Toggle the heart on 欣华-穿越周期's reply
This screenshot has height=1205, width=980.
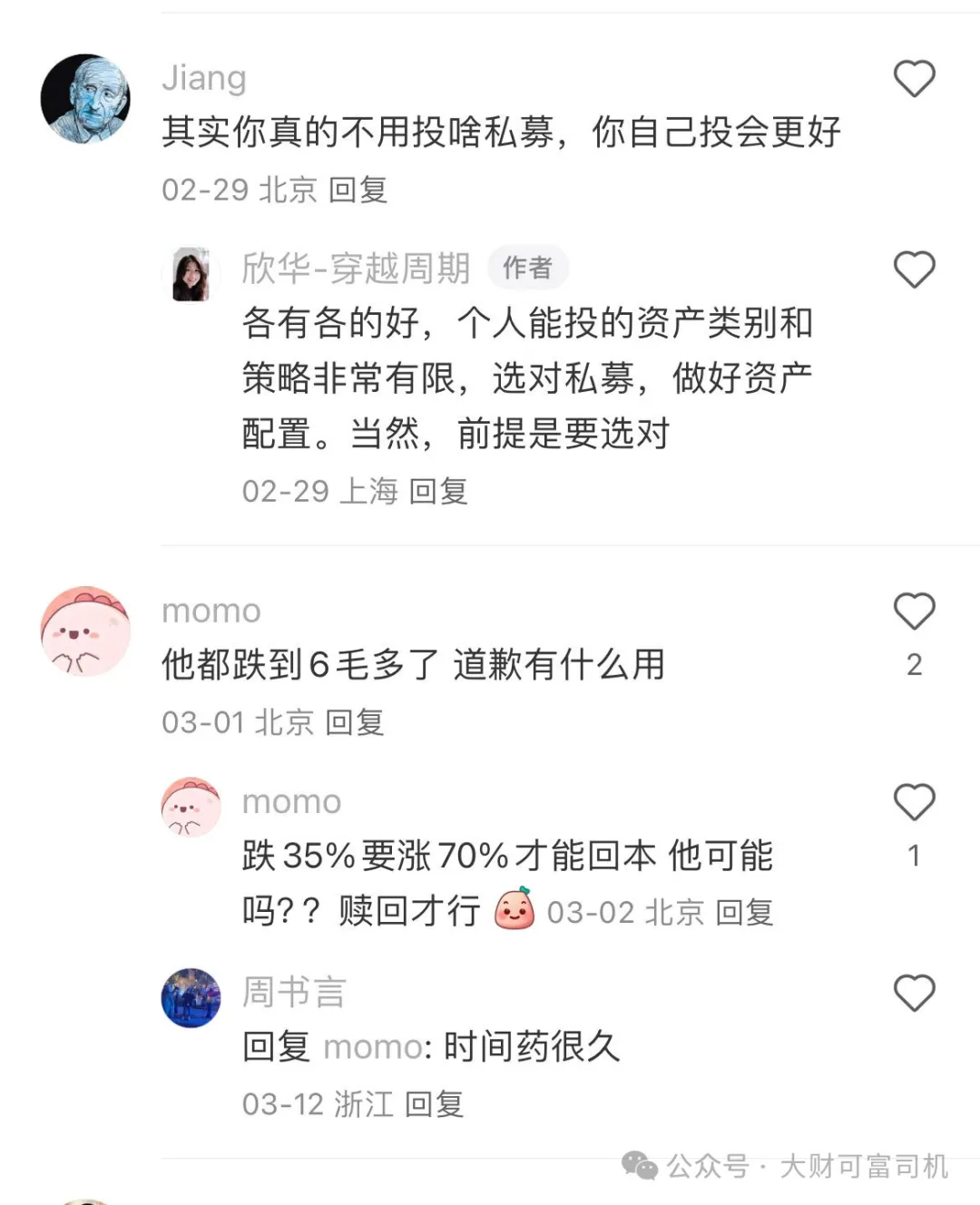914,269
